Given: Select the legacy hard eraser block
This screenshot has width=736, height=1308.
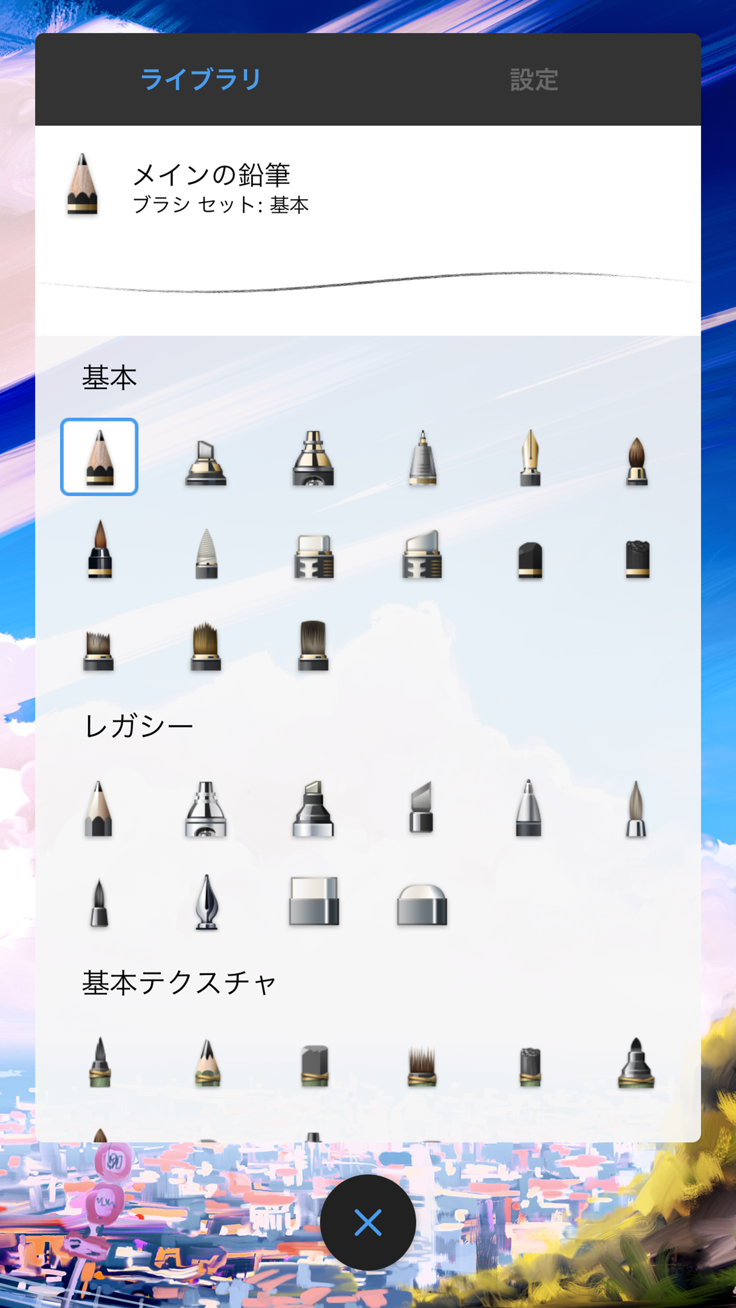Looking at the screenshot, I should 313,900.
